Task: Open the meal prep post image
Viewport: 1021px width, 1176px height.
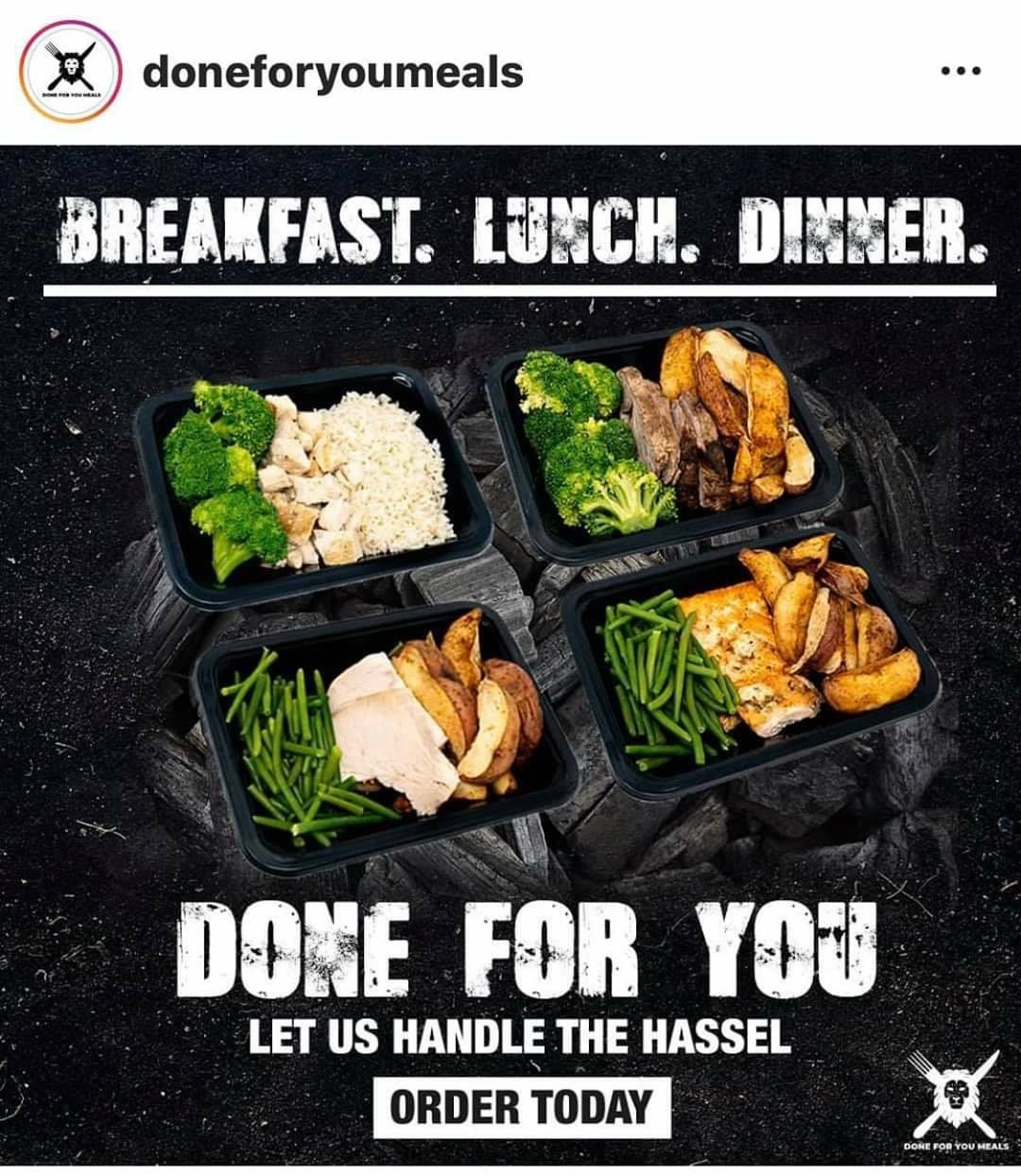Action: point(510,652)
